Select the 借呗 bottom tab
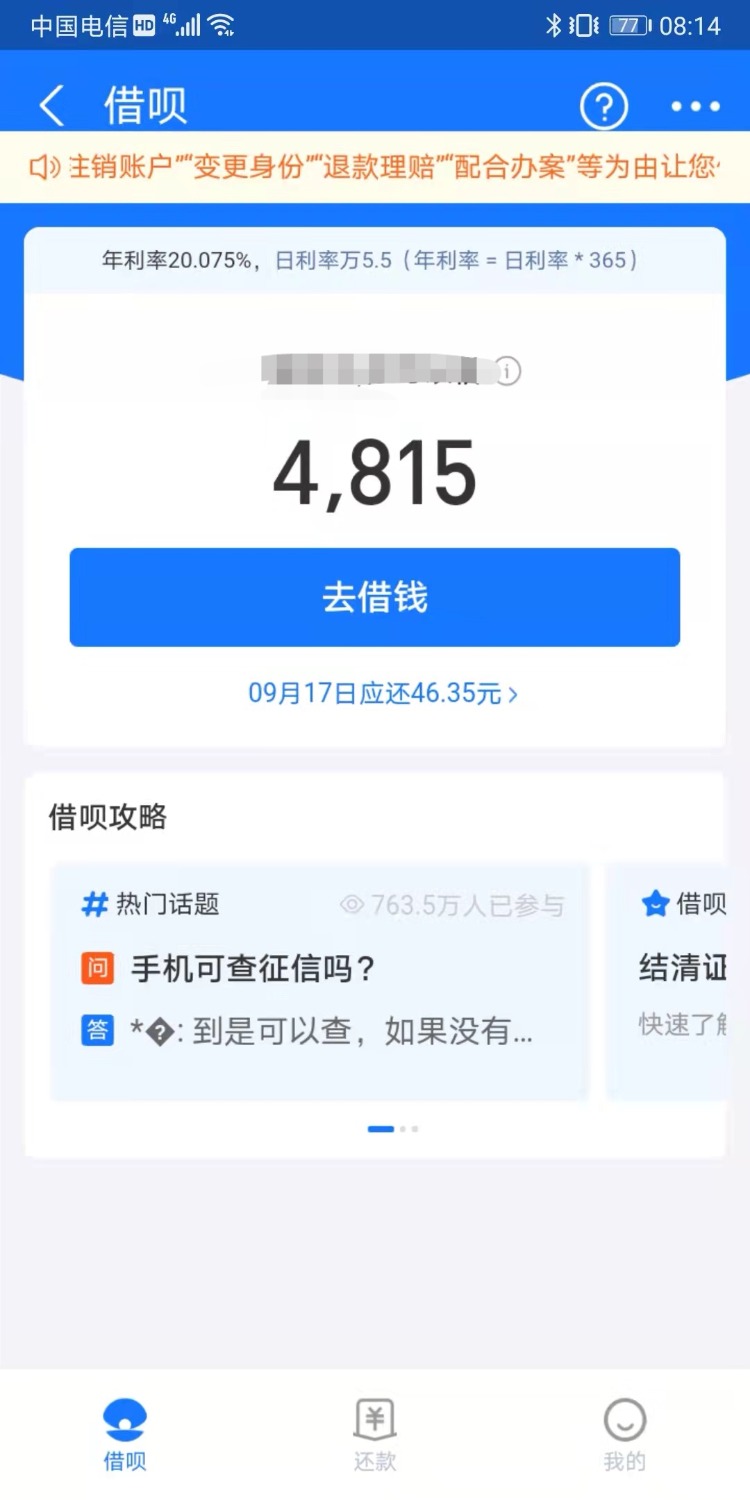Screen dimensions: 750x1500 tap(125, 1434)
